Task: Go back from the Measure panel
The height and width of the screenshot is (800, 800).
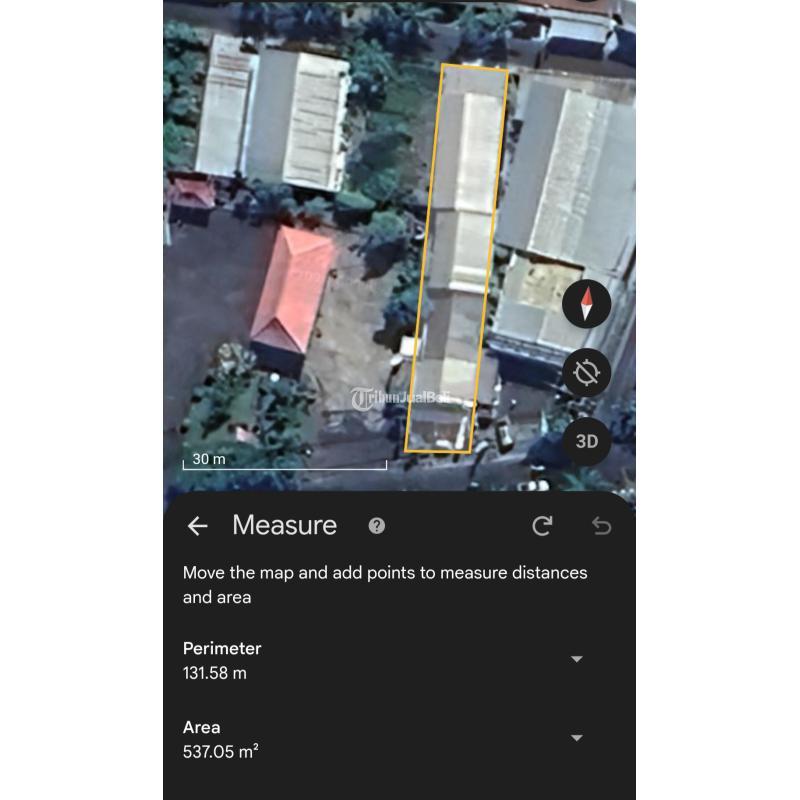Action: [198, 526]
